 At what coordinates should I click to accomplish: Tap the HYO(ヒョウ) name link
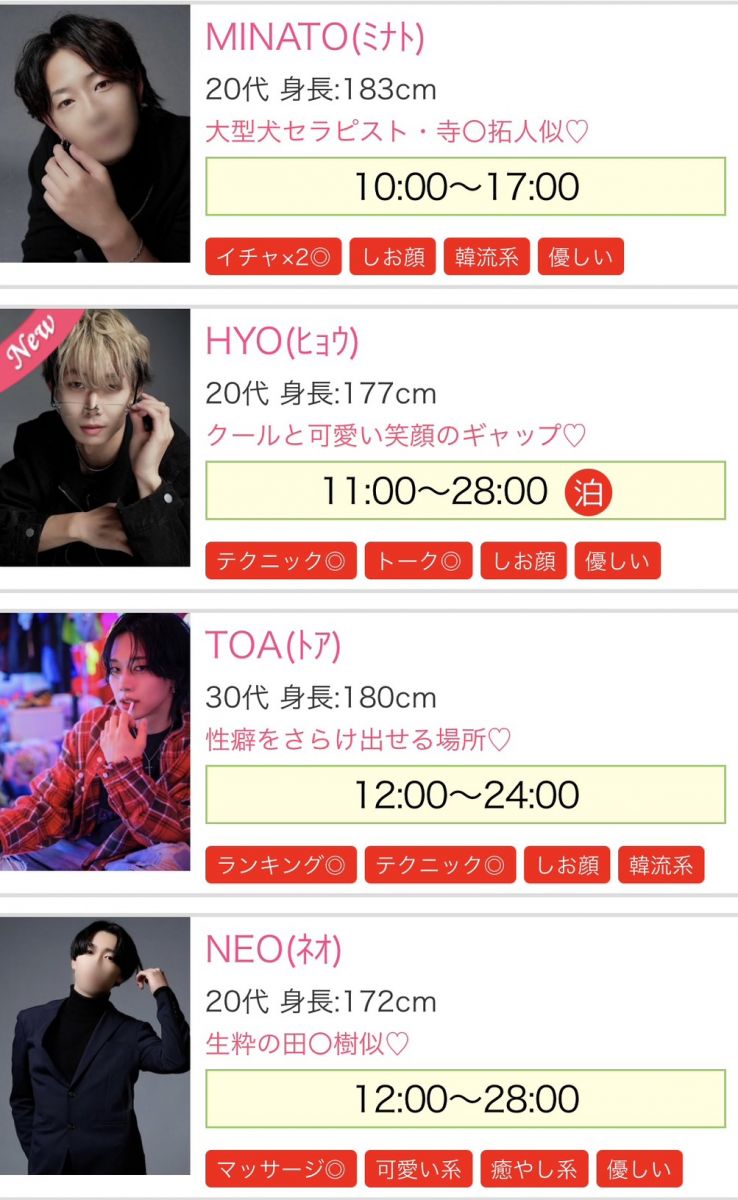pos(282,342)
